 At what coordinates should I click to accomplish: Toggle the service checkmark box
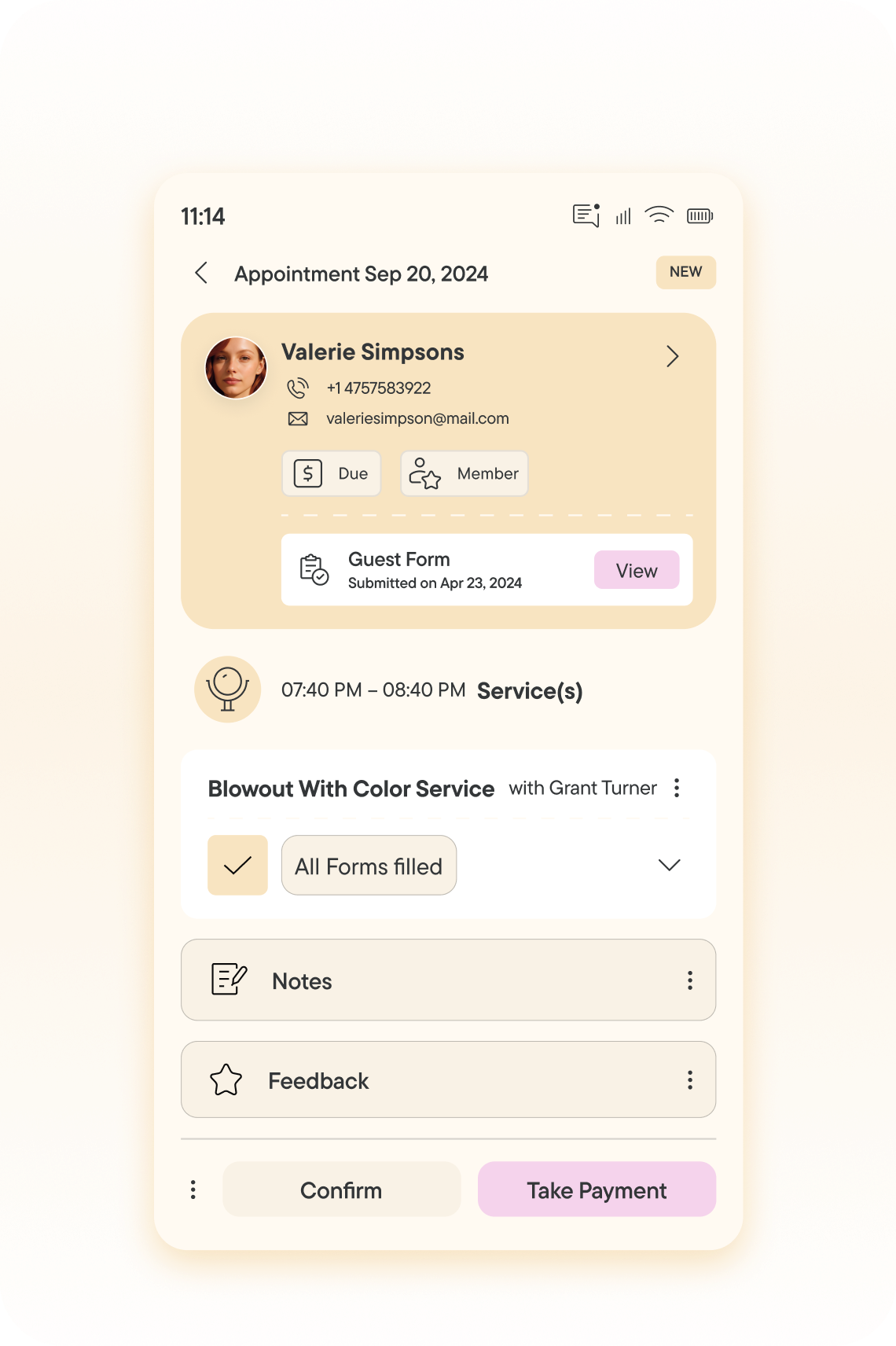(237, 865)
